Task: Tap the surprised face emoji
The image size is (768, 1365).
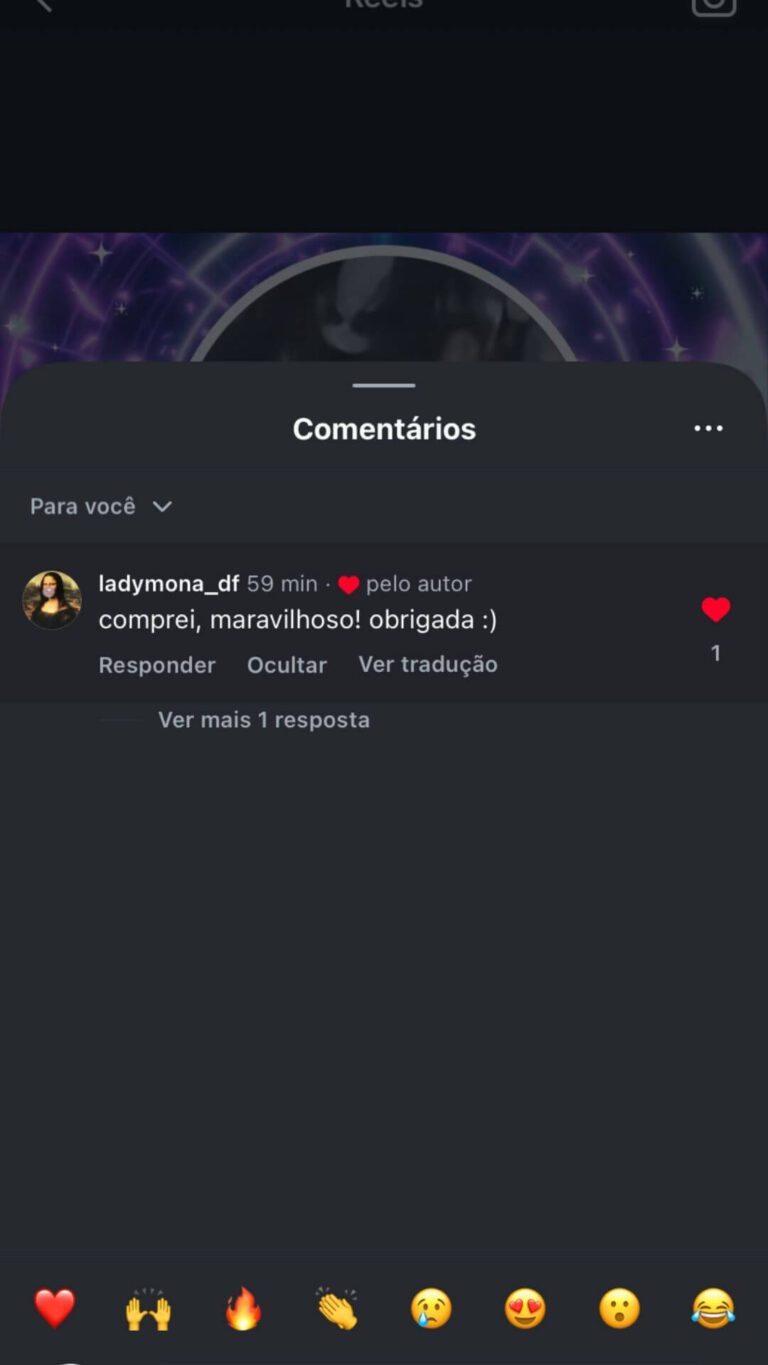Action: click(x=619, y=1306)
